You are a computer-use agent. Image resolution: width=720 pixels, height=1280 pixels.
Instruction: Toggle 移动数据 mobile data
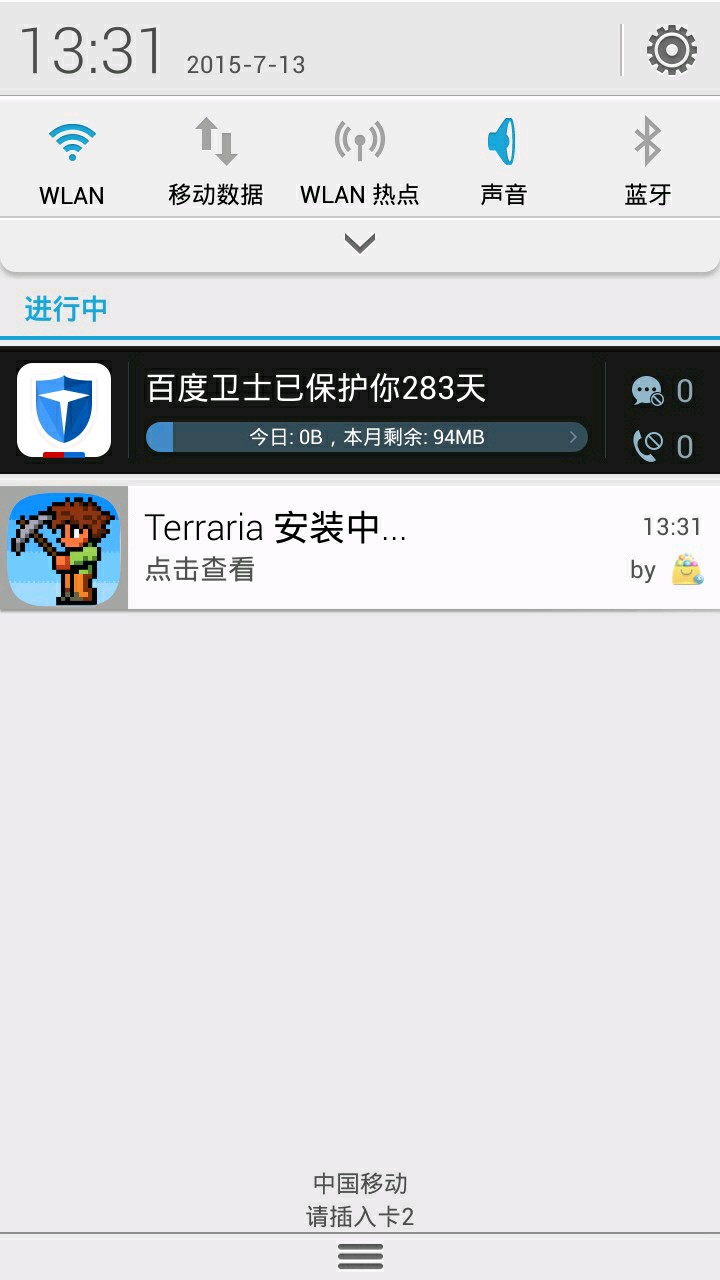pos(216,158)
